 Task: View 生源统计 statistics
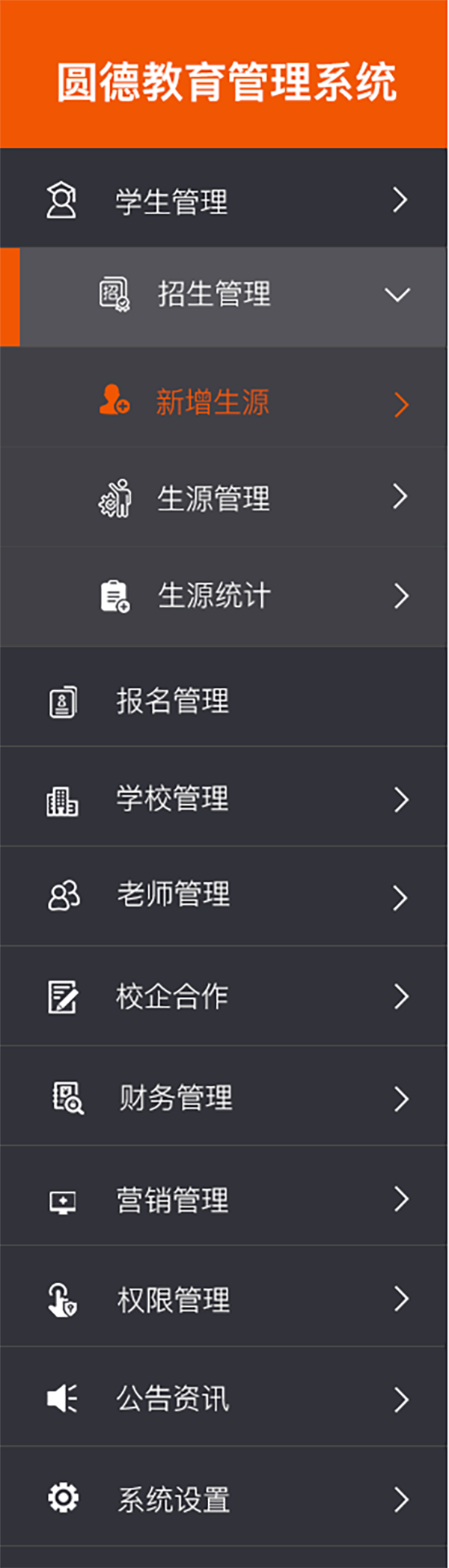coord(214,597)
